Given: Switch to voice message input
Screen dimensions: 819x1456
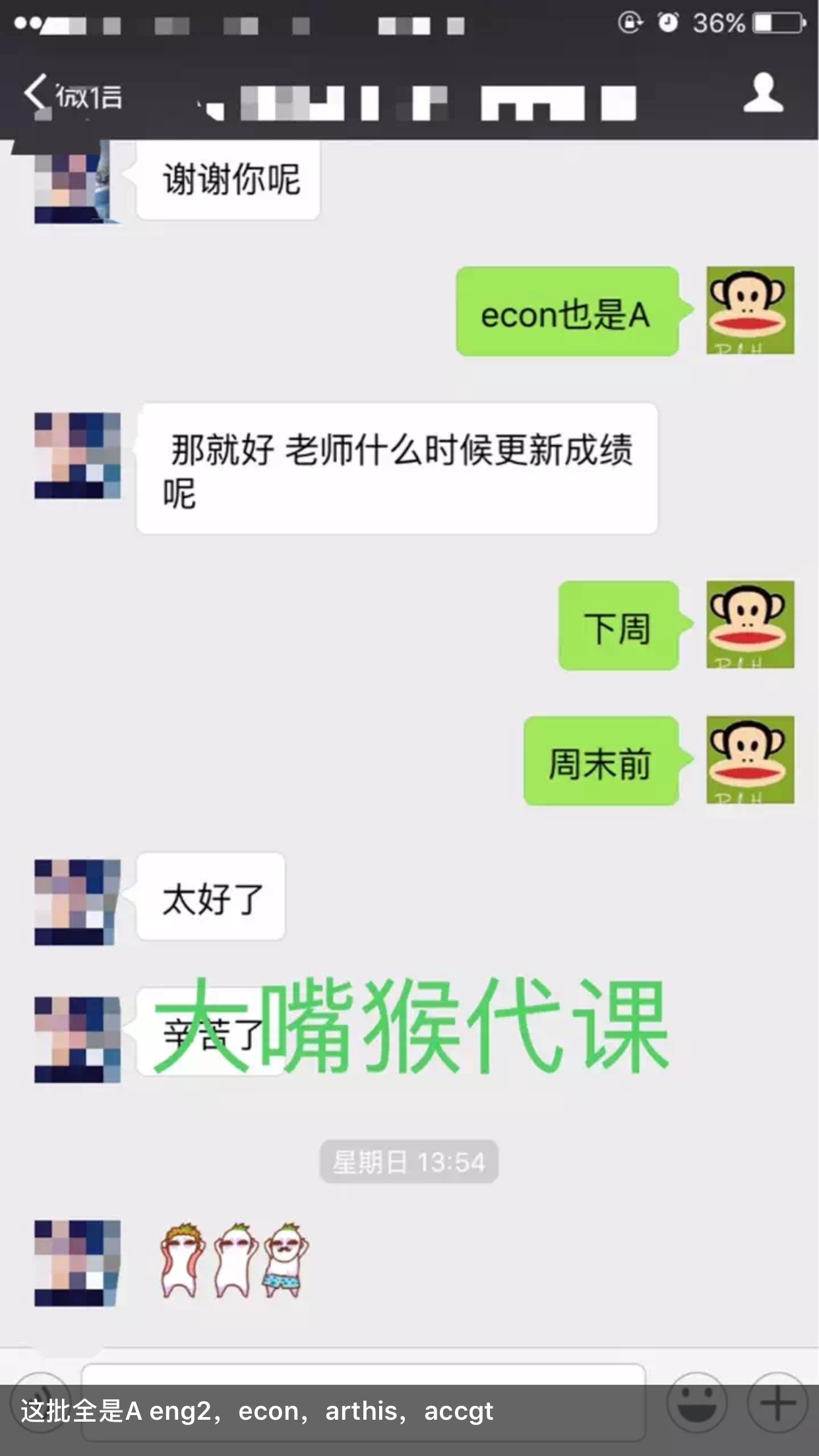Looking at the screenshot, I should tap(40, 1402).
